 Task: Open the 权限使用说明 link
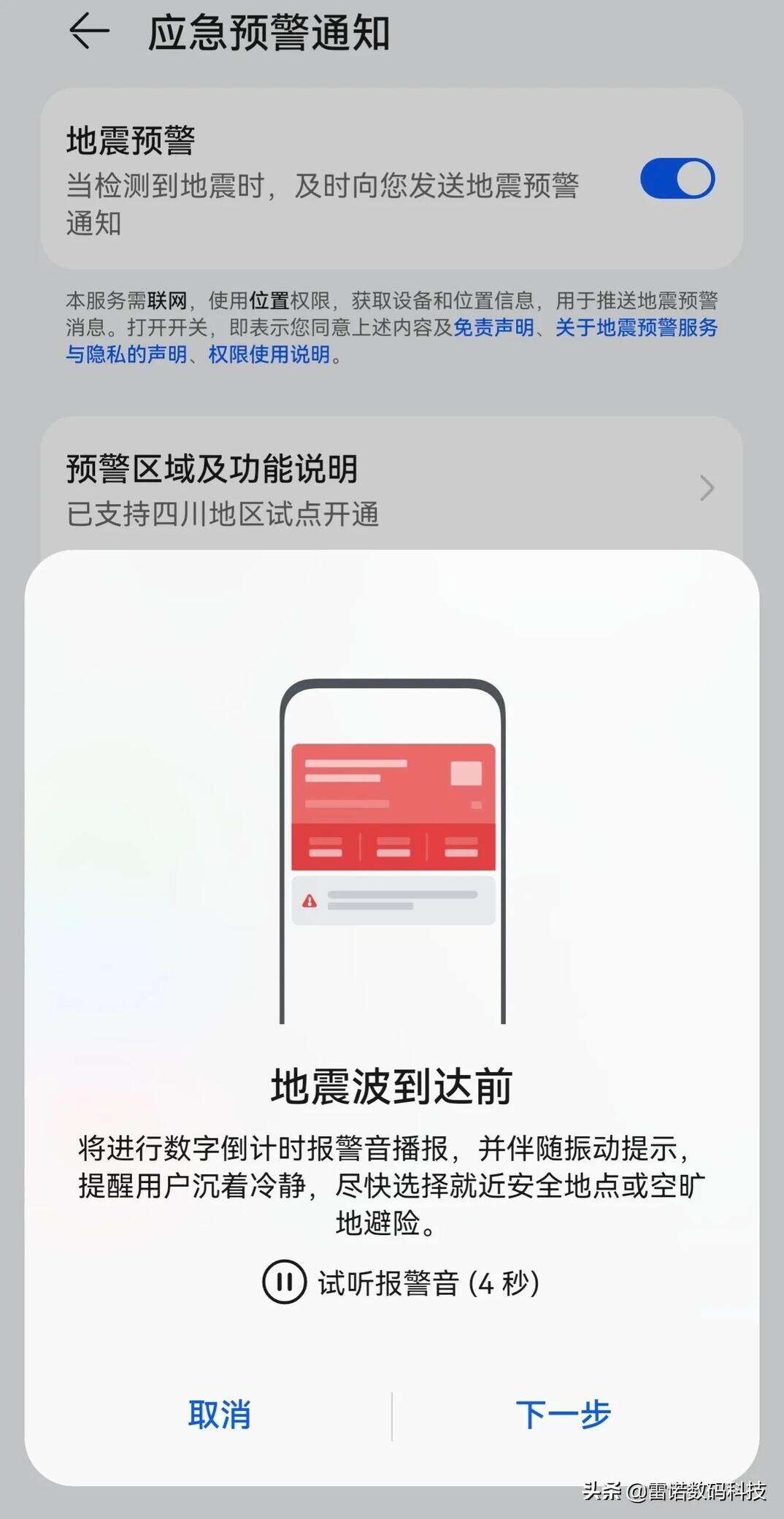[x=269, y=355]
